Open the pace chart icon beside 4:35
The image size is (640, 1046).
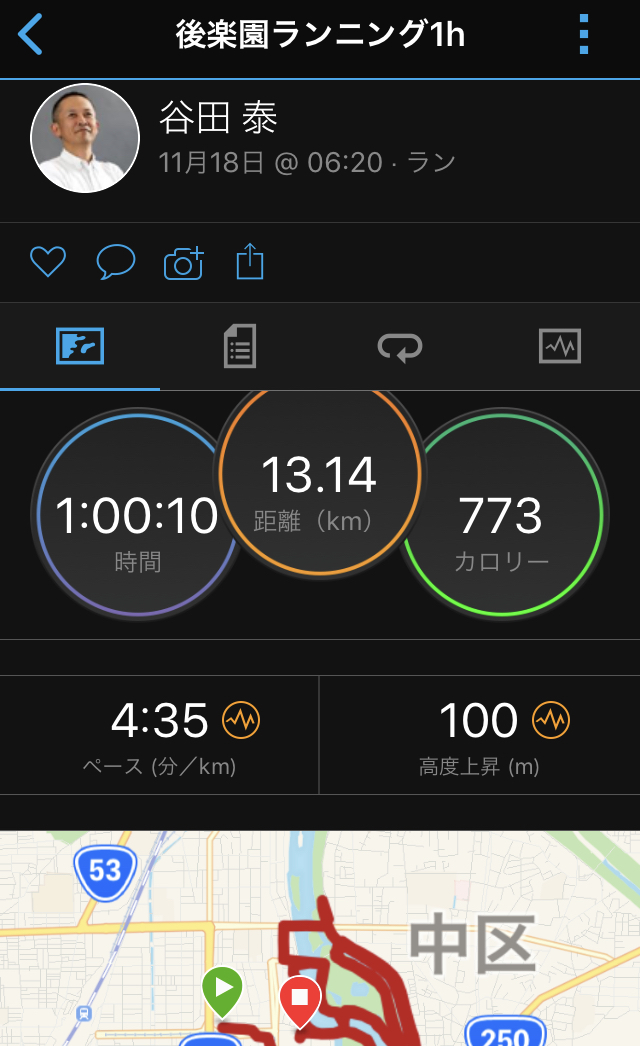click(241, 719)
